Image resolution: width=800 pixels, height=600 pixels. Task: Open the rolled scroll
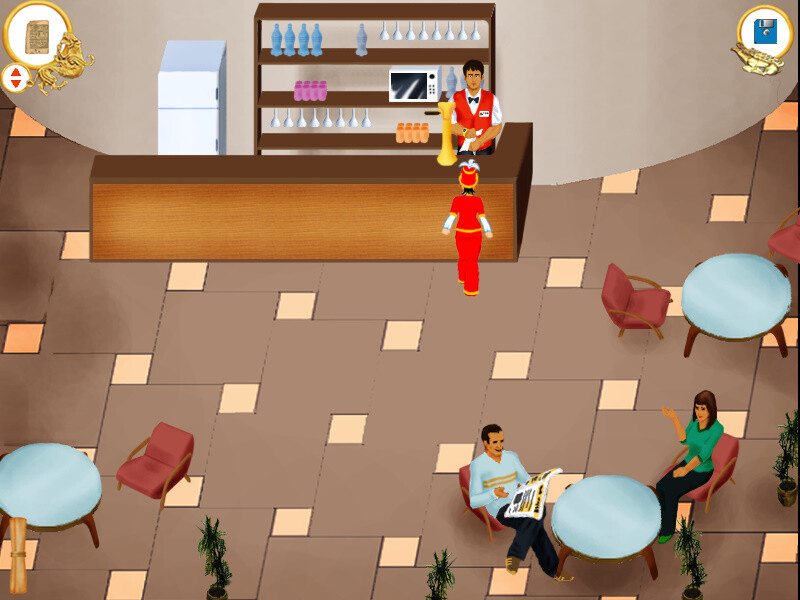(18, 555)
